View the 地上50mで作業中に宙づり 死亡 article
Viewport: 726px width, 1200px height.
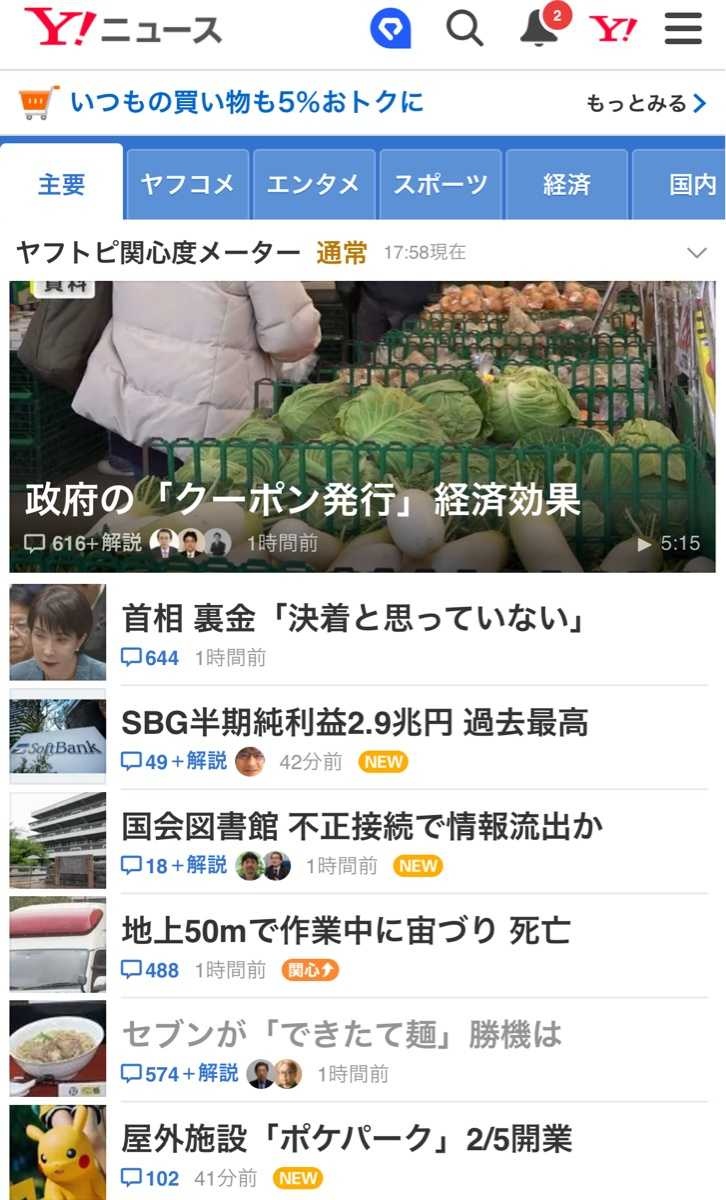coord(345,931)
